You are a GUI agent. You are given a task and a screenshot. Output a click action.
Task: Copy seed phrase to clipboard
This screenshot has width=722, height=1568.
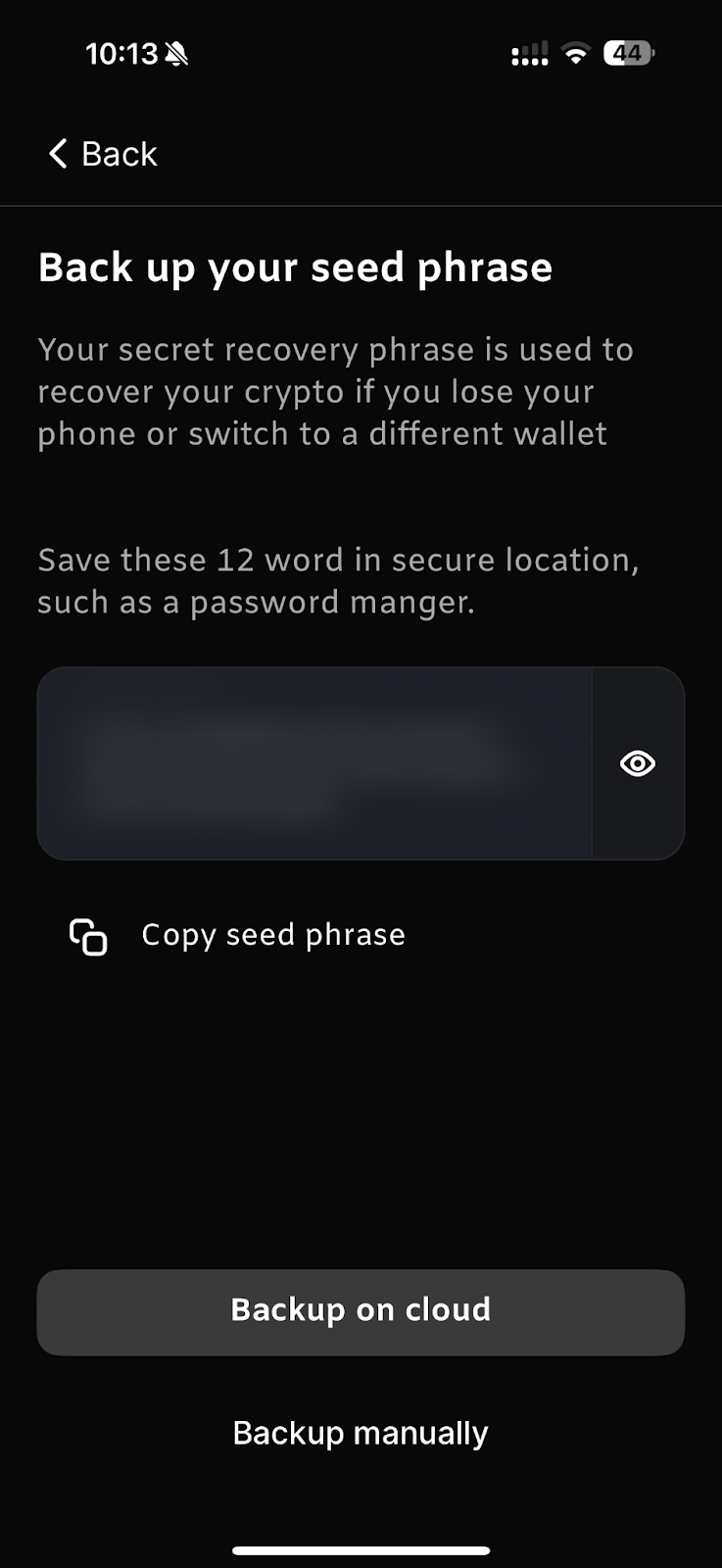click(237, 936)
